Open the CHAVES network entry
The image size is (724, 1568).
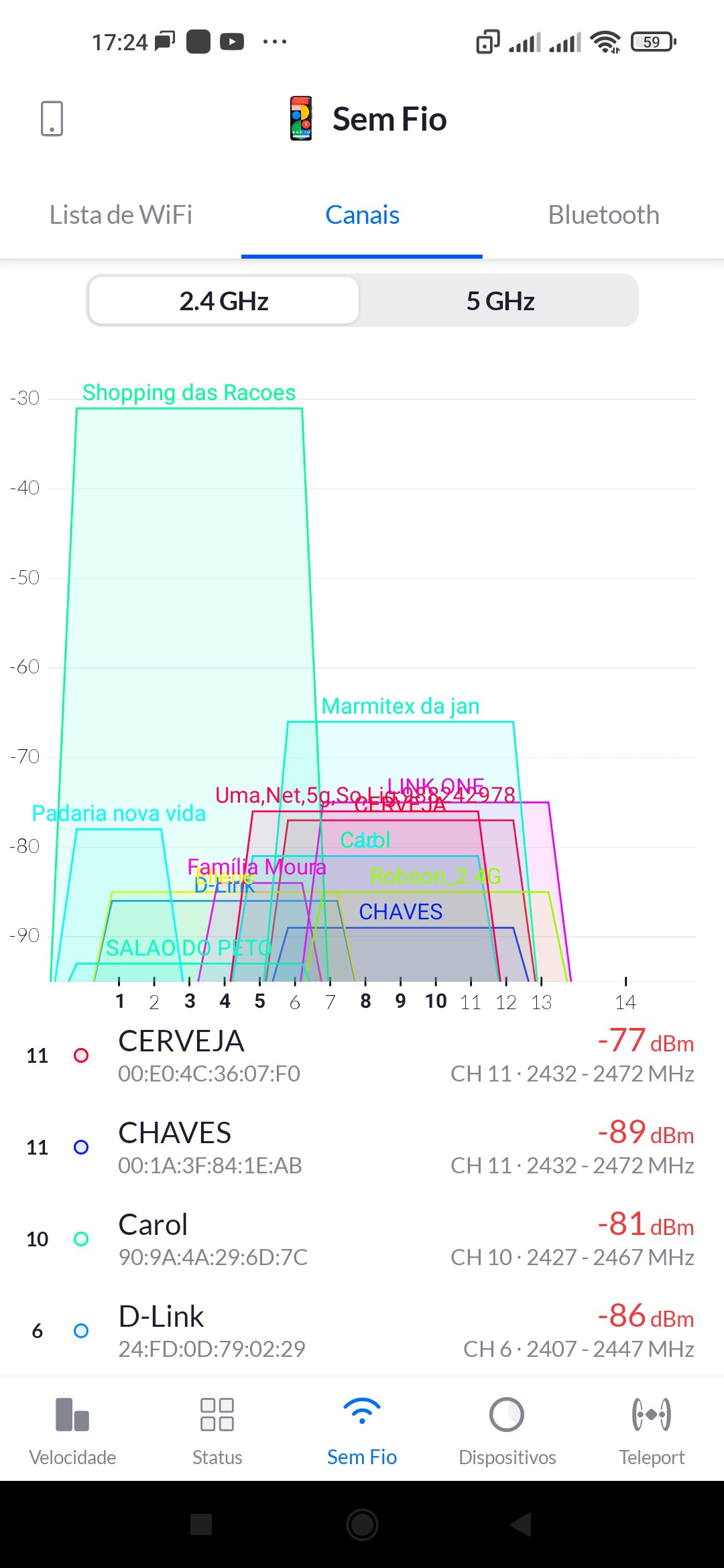pos(362,1147)
